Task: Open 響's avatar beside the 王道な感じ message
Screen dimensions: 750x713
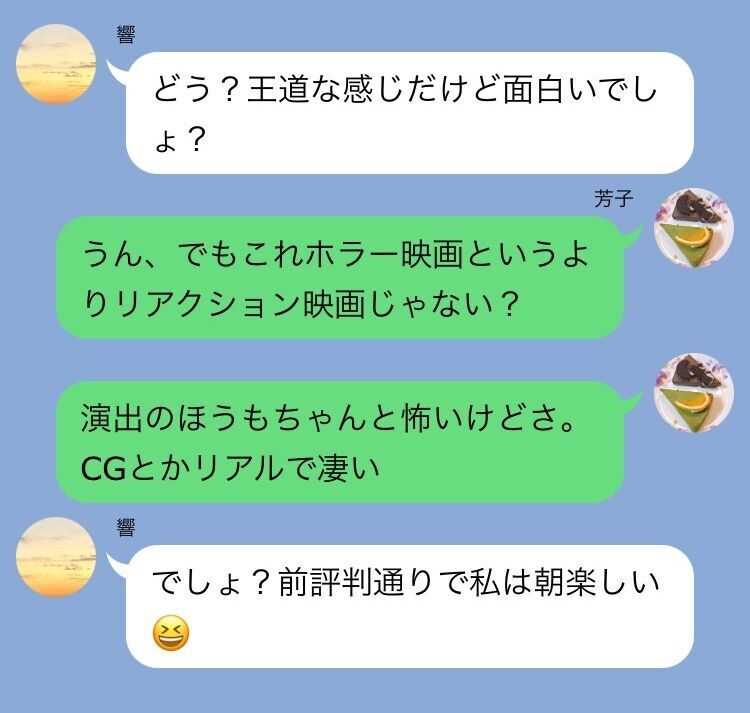Action: click(57, 64)
